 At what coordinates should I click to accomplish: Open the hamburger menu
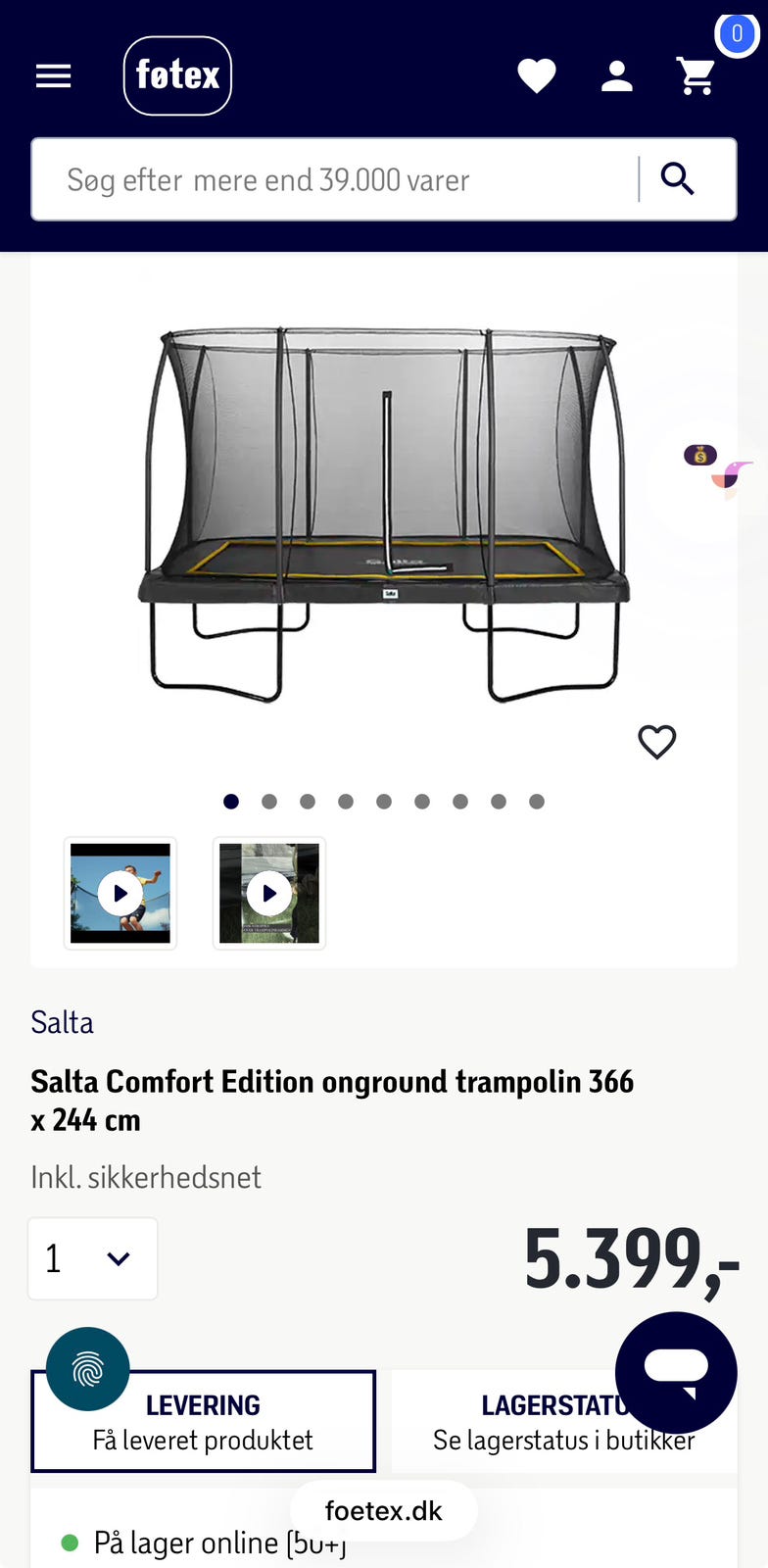54,76
